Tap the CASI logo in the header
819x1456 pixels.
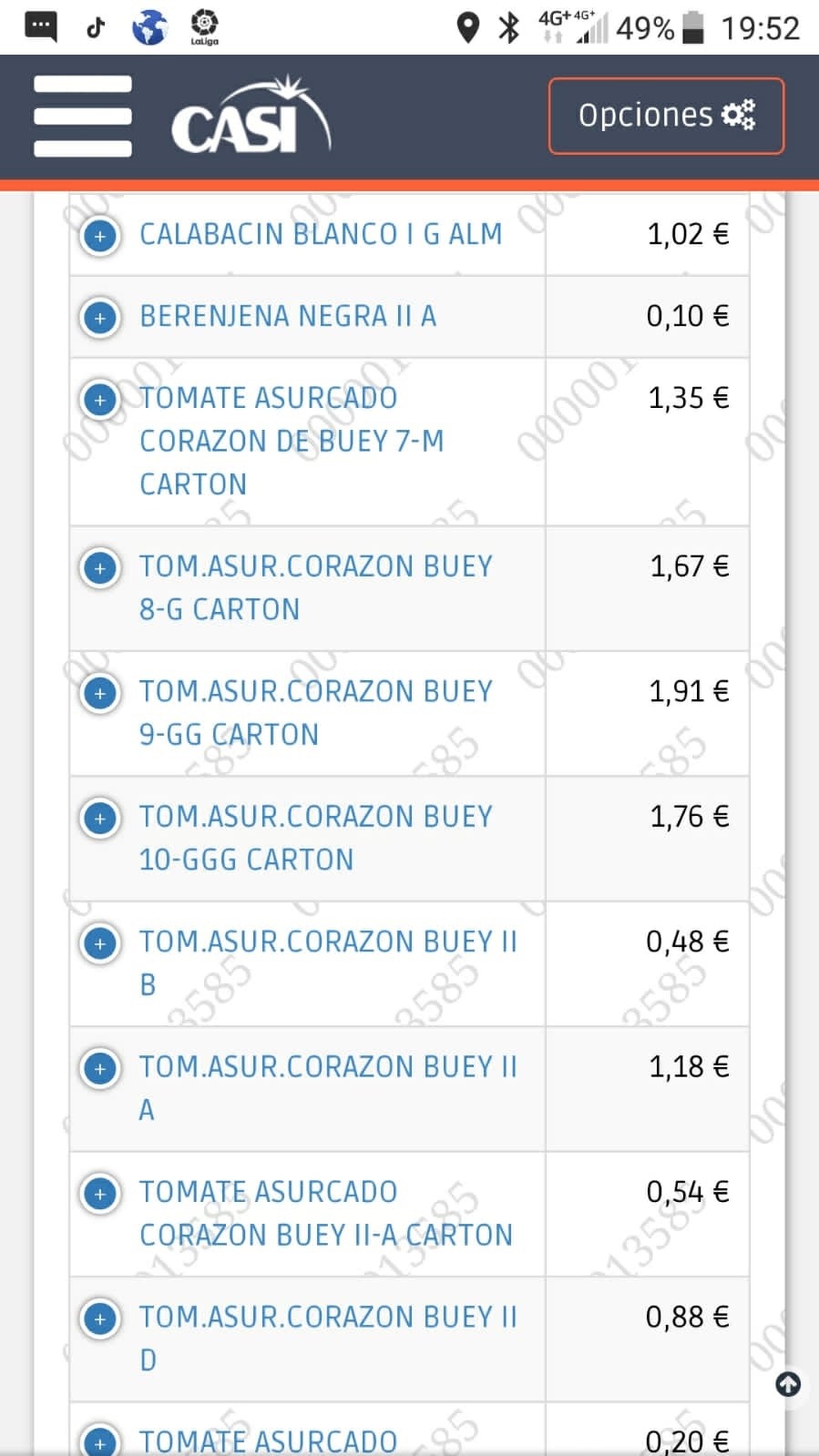pyautogui.click(x=251, y=116)
